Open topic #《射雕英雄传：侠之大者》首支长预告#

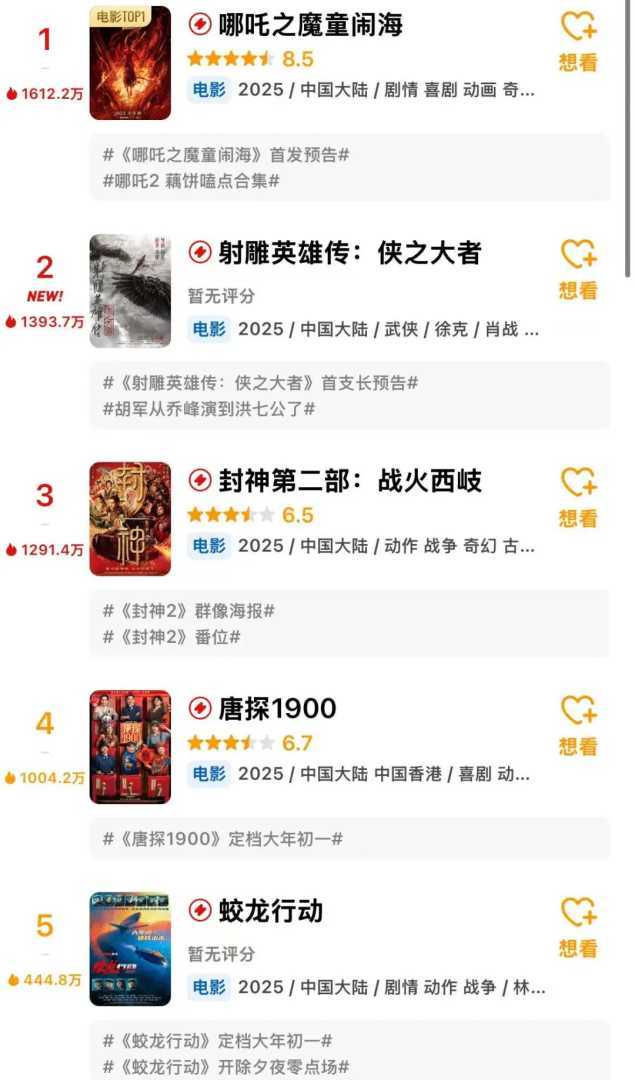coord(260,383)
